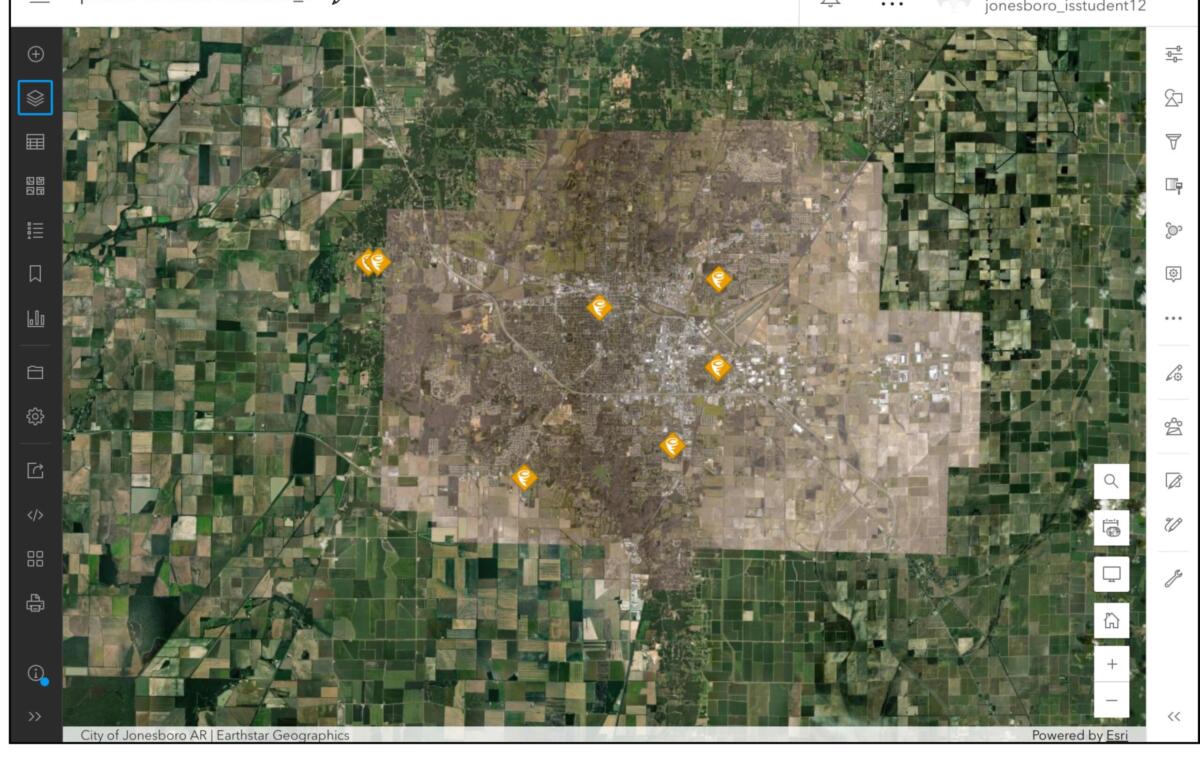Open the Layers panel

(x=36, y=98)
